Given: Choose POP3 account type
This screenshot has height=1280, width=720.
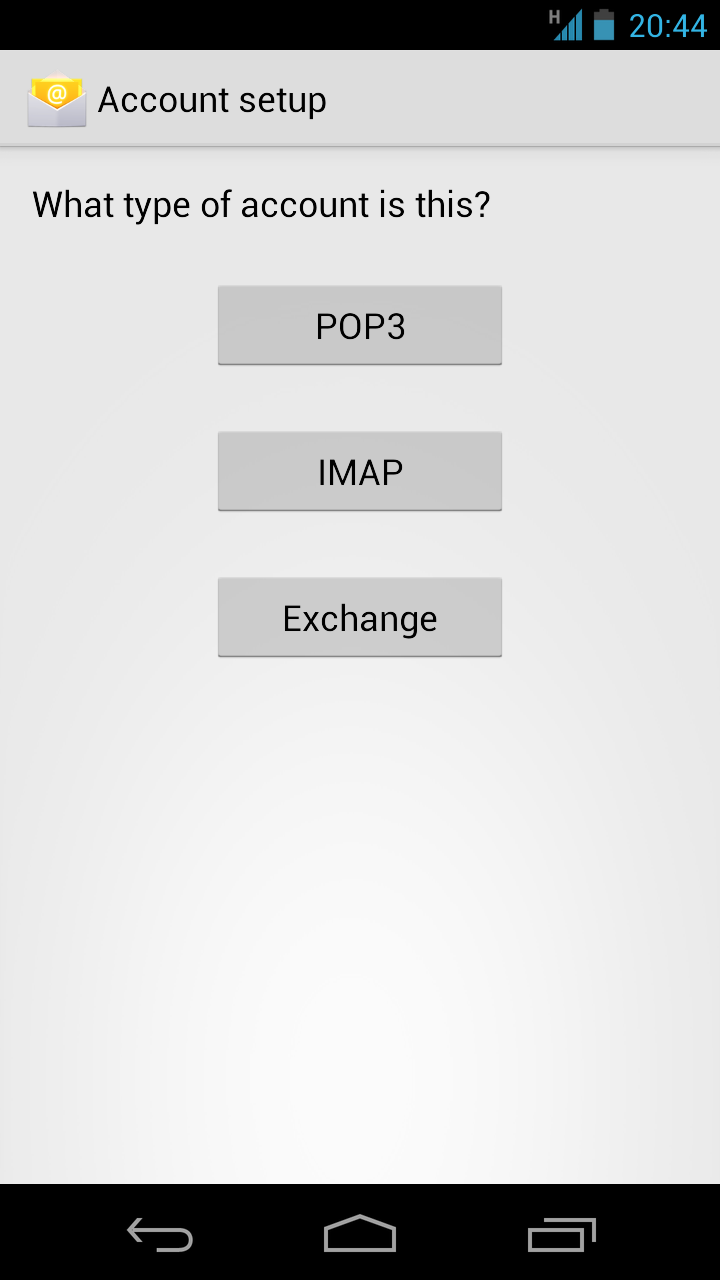Looking at the screenshot, I should click(x=360, y=326).
